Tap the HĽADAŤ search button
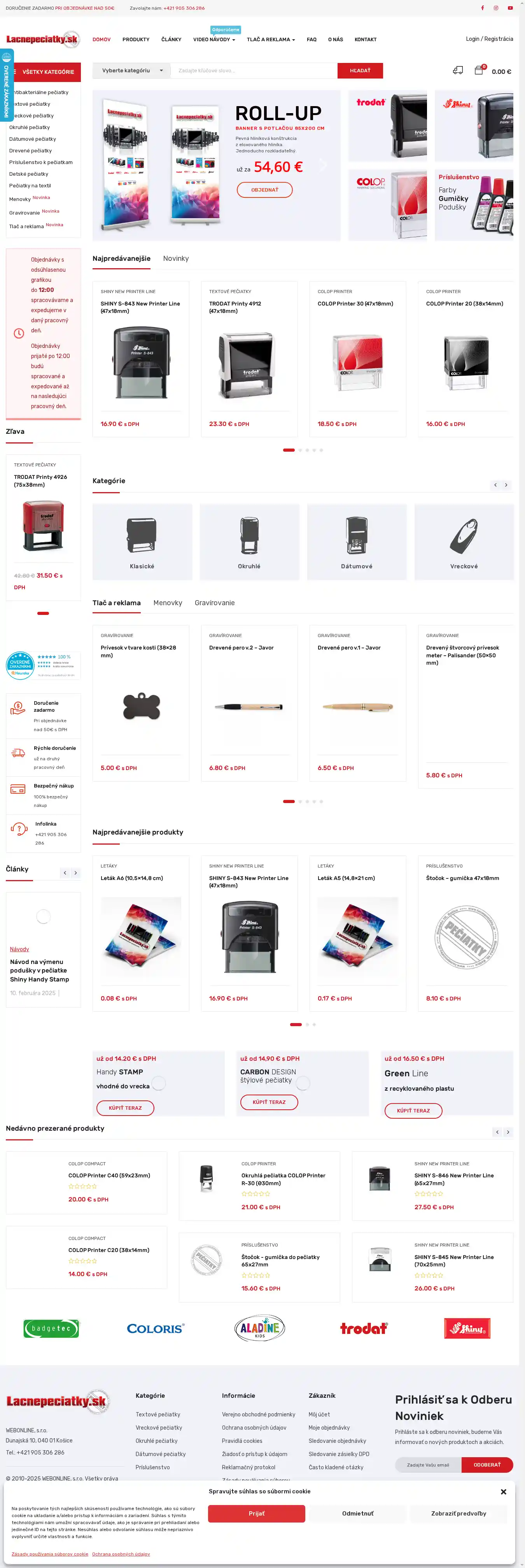 click(x=360, y=71)
